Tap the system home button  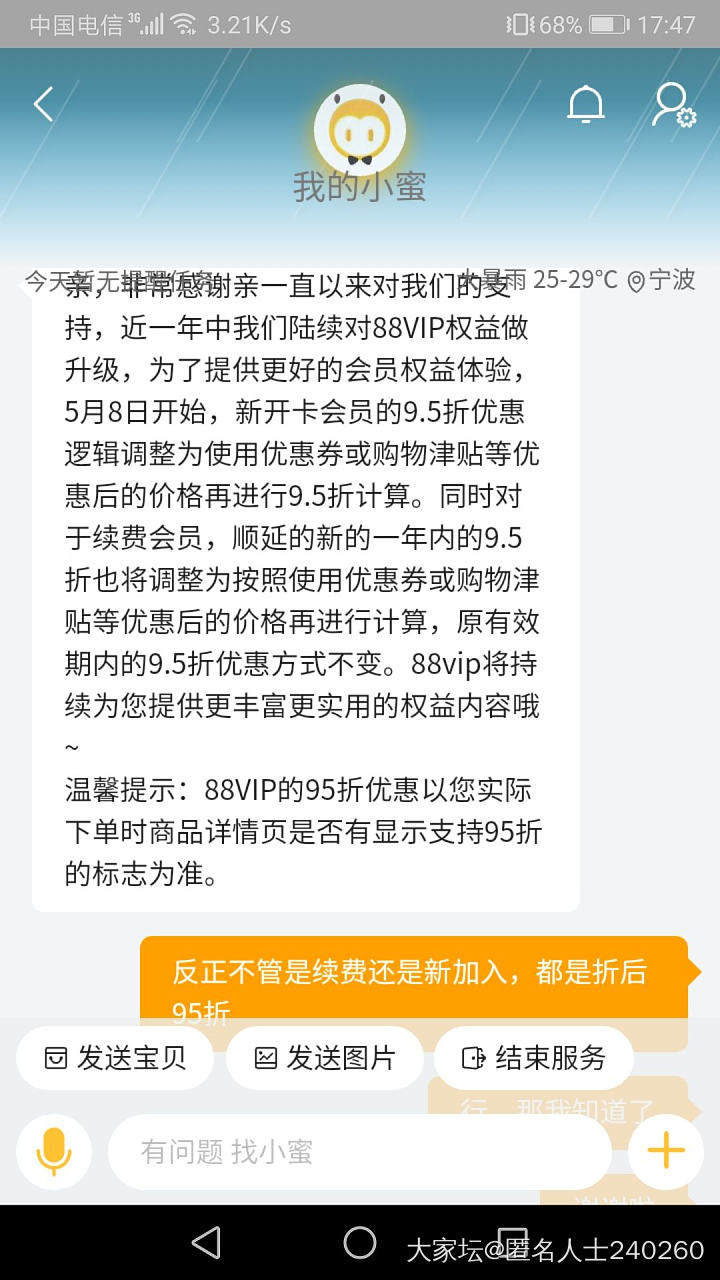[x=359, y=1243]
